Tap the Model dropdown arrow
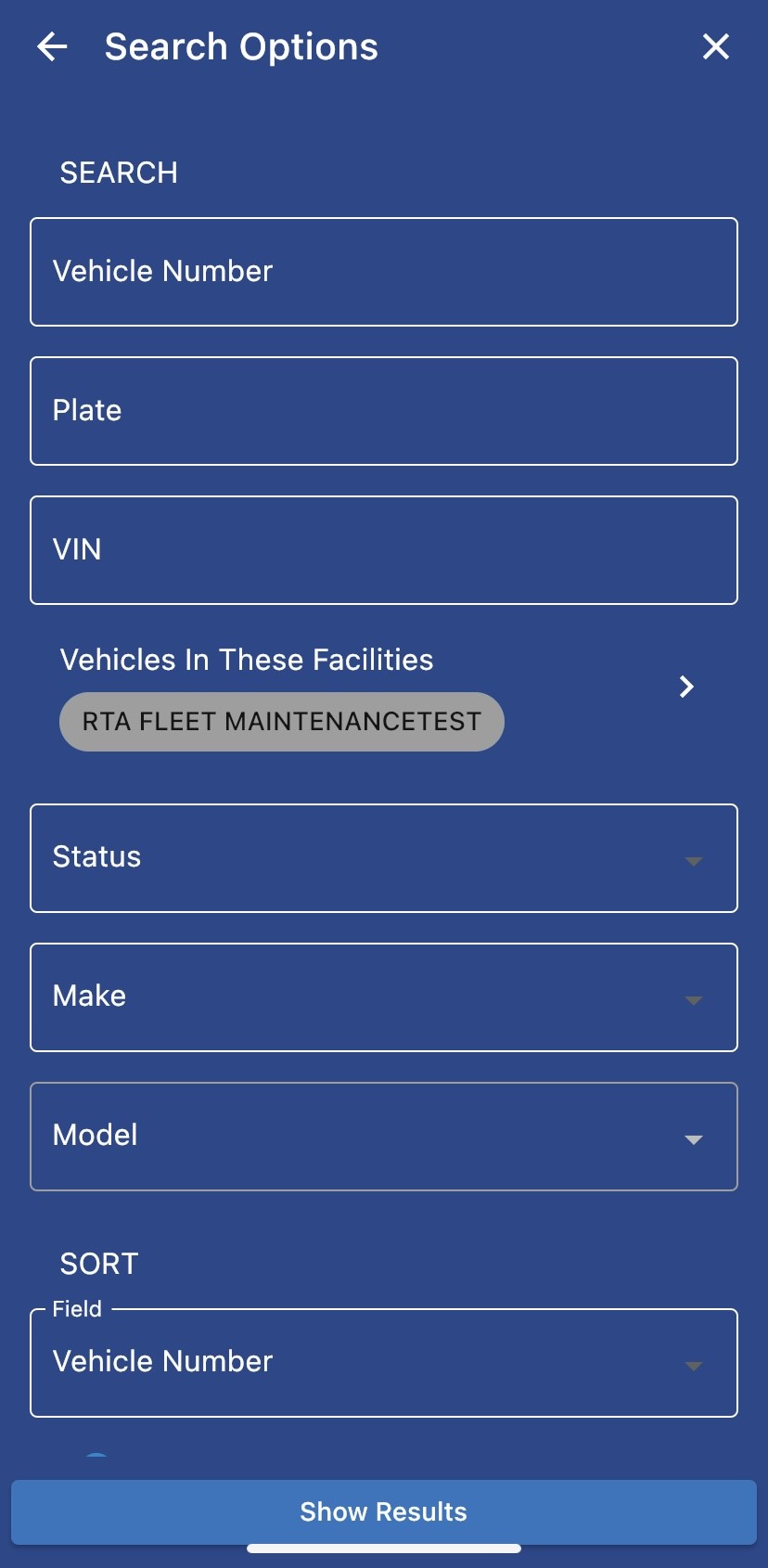This screenshot has height=1568, width=768. [694, 1139]
